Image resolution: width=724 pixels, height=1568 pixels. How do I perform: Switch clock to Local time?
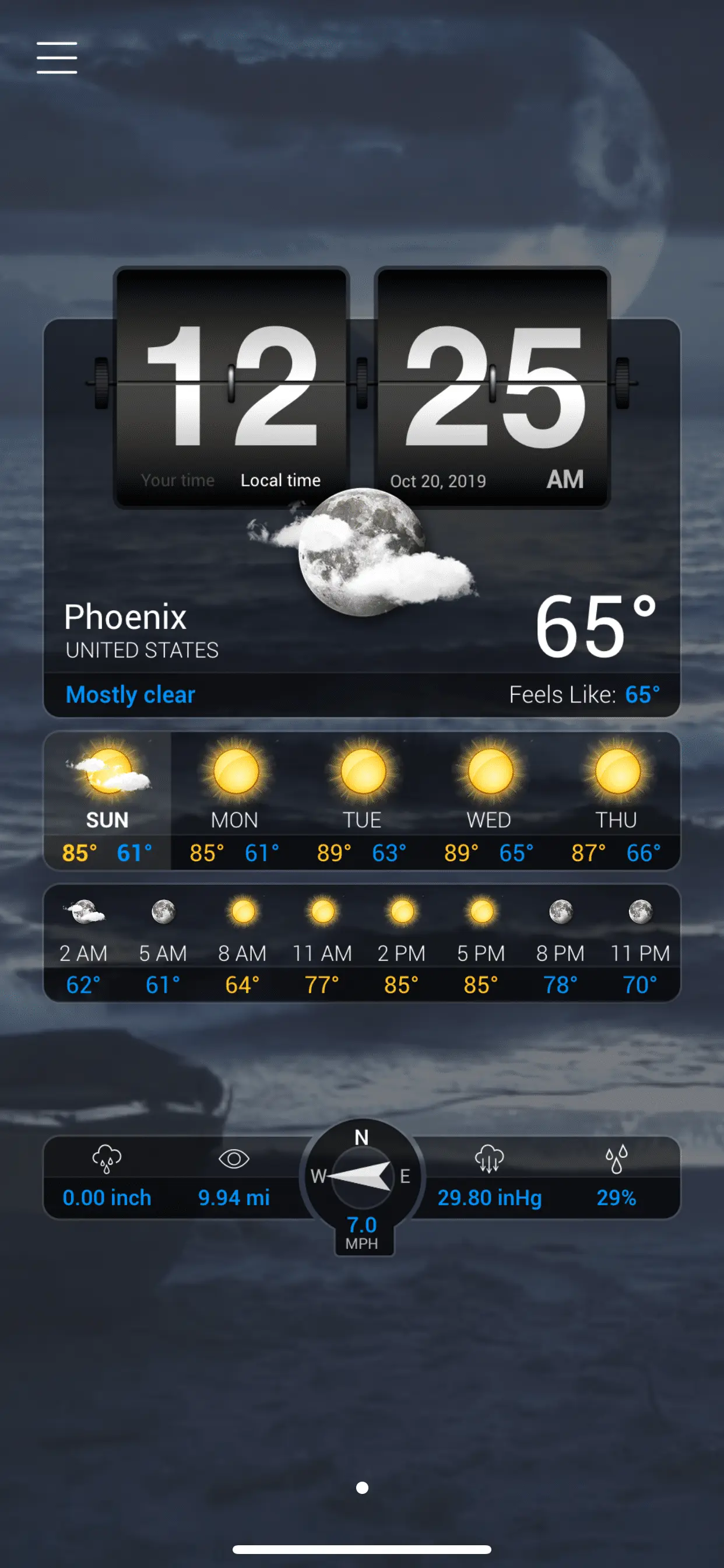click(x=280, y=480)
